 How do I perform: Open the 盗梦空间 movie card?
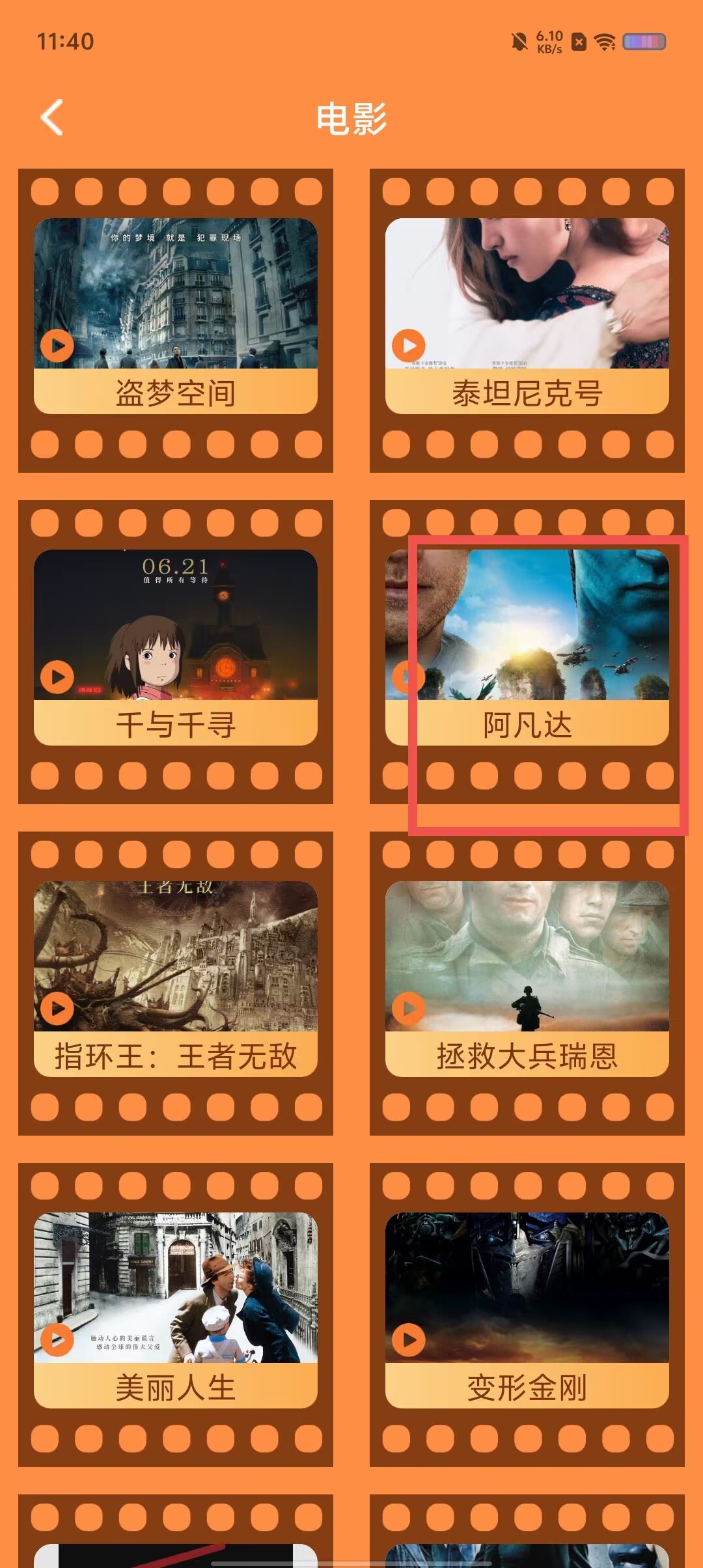176,316
